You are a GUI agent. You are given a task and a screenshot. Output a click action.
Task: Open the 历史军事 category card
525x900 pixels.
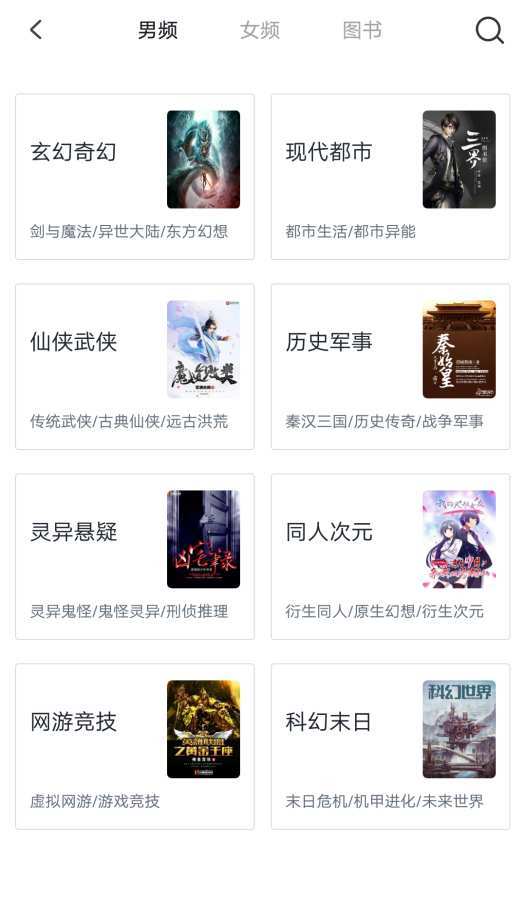[x=390, y=367]
